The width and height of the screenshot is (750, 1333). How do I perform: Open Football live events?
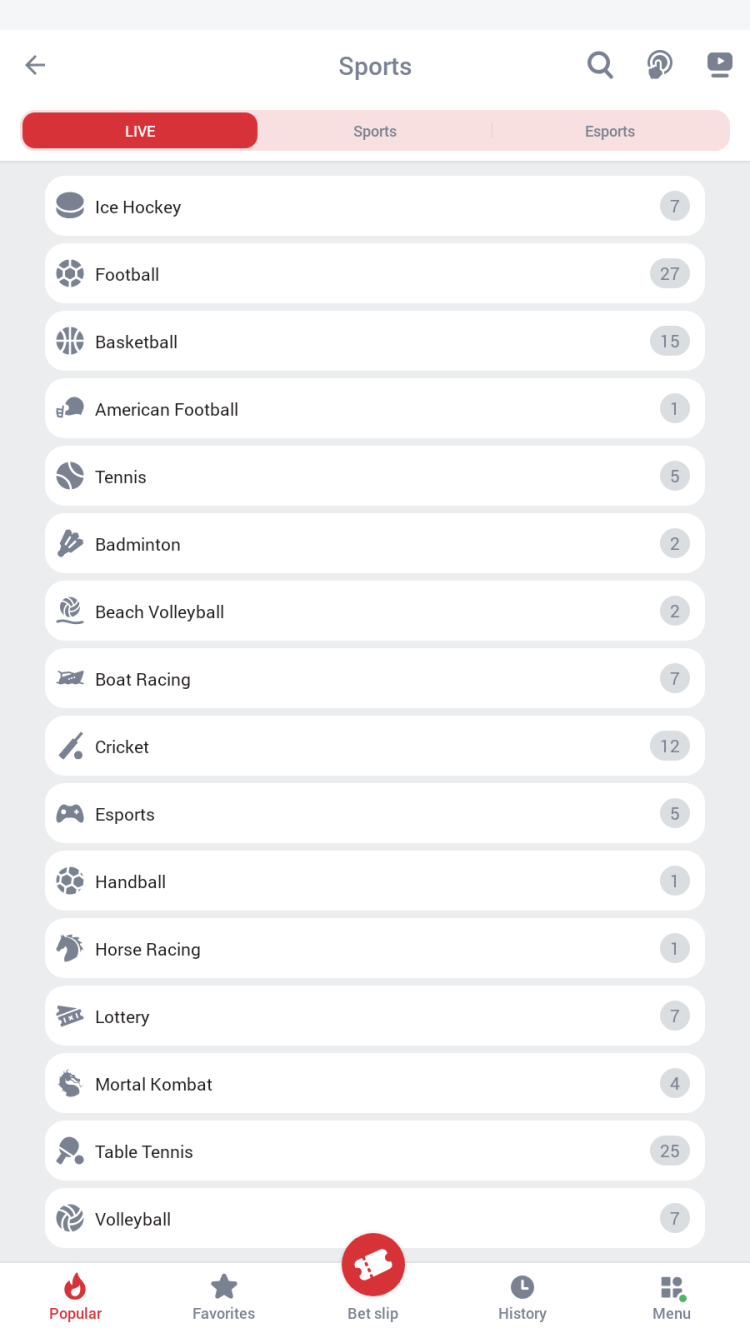(375, 274)
